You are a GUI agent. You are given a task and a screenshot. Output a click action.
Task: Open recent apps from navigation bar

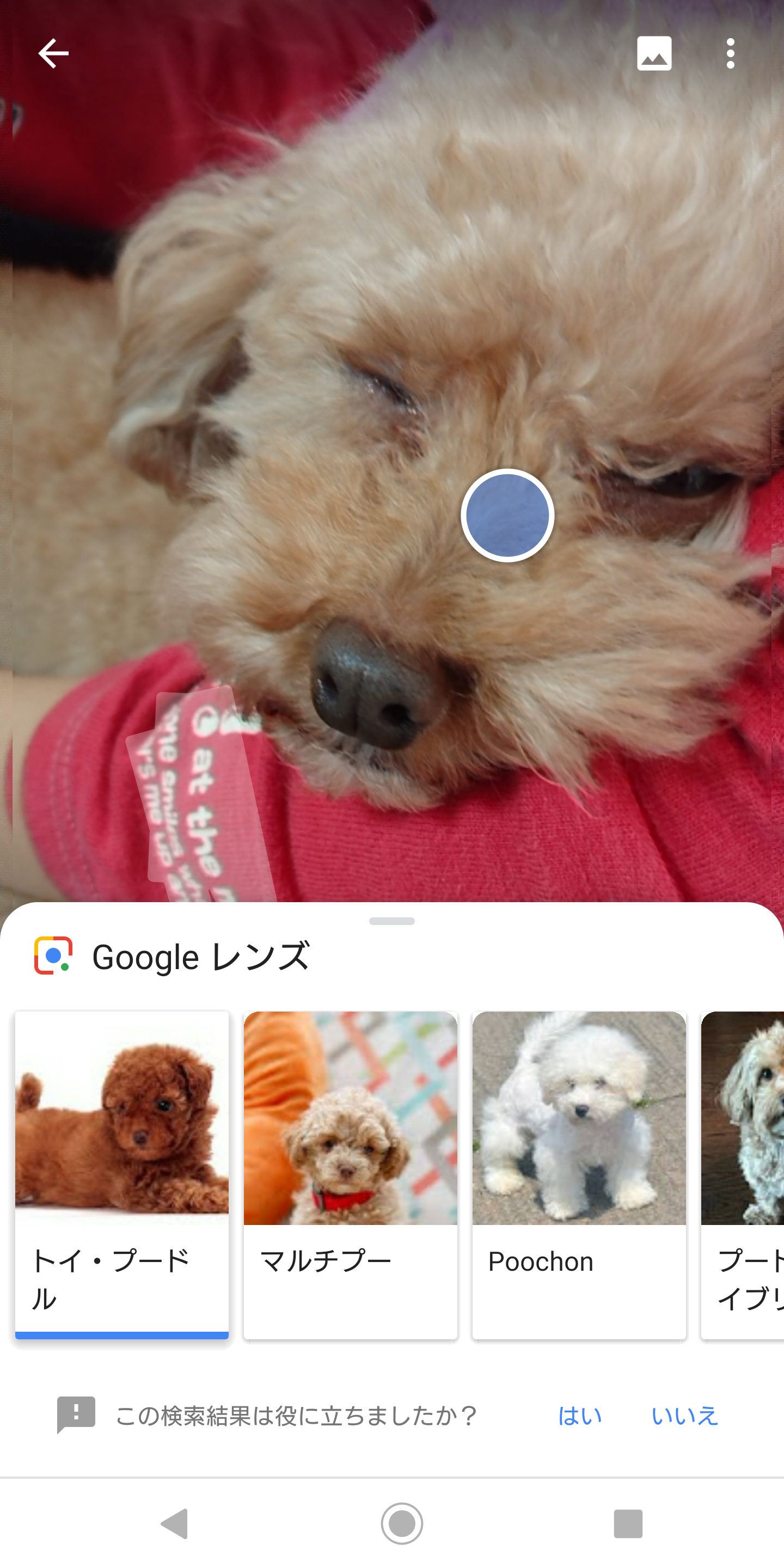(628, 1523)
